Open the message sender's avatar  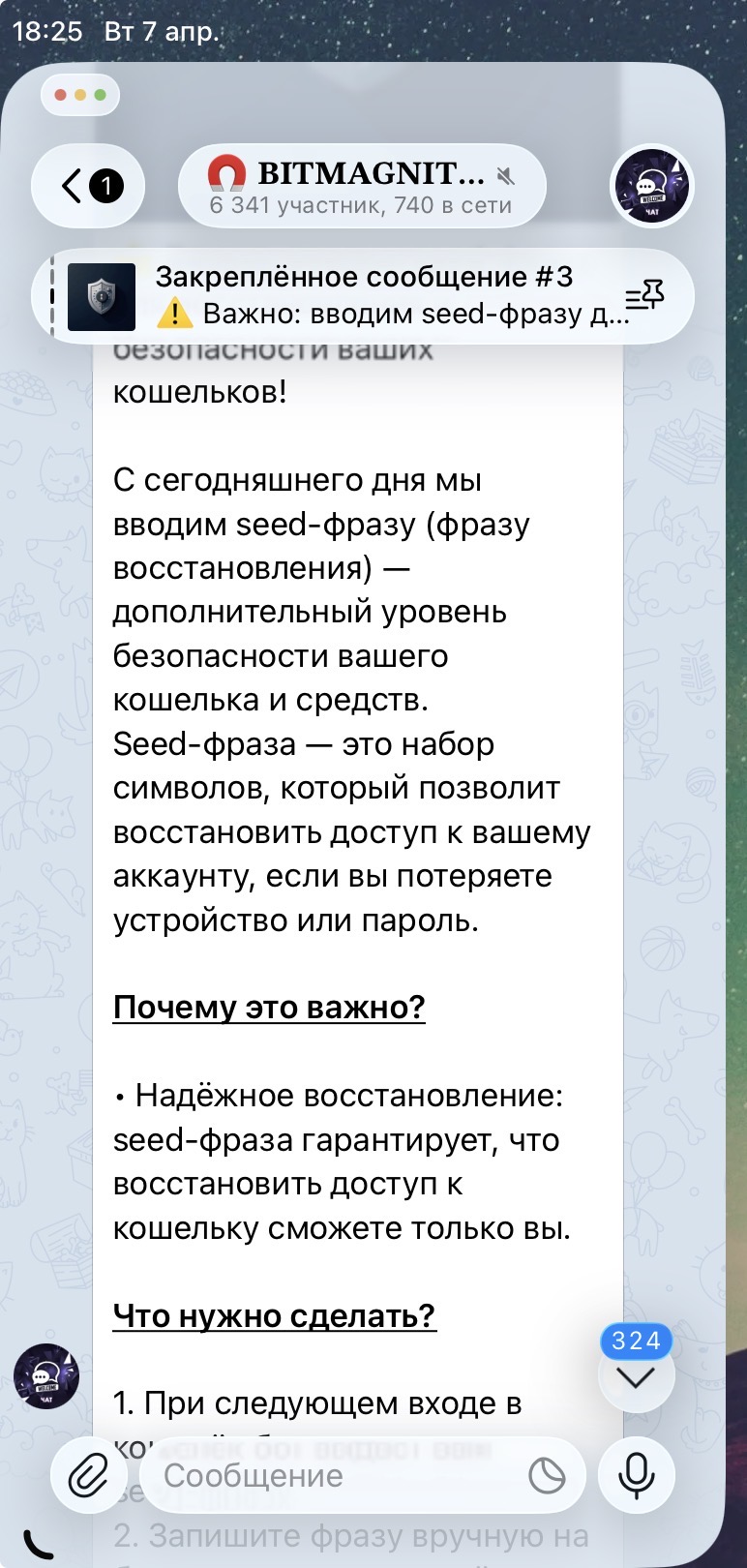click(x=45, y=1375)
